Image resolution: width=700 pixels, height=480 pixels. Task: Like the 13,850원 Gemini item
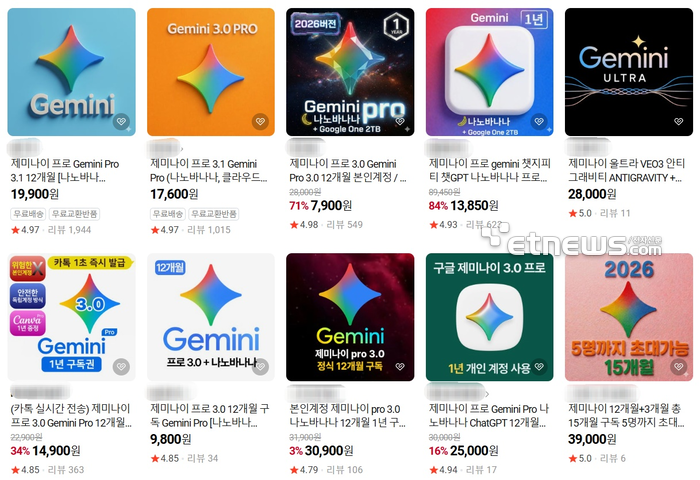[539, 122]
